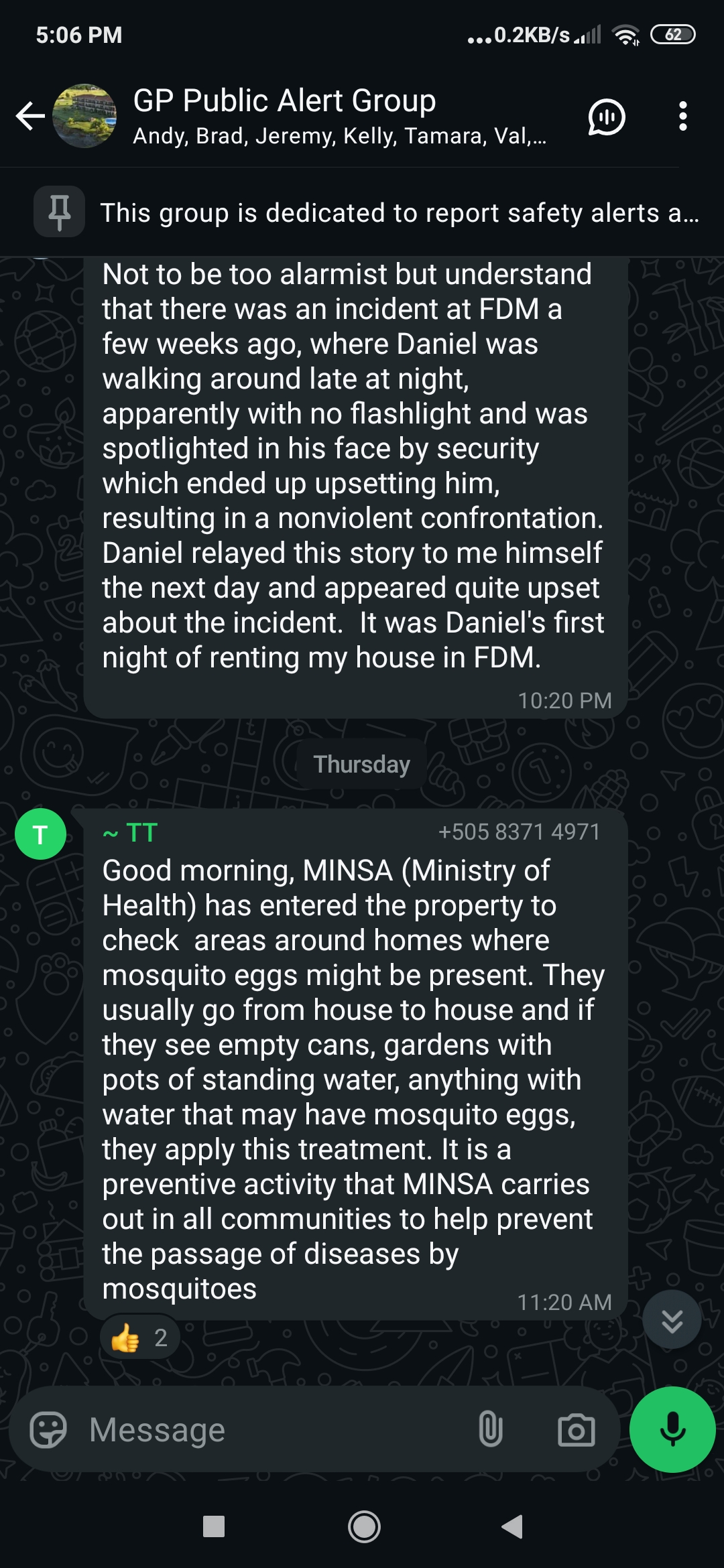724x1568 pixels.
Task: Go back from the group chat
Action: coord(30,116)
